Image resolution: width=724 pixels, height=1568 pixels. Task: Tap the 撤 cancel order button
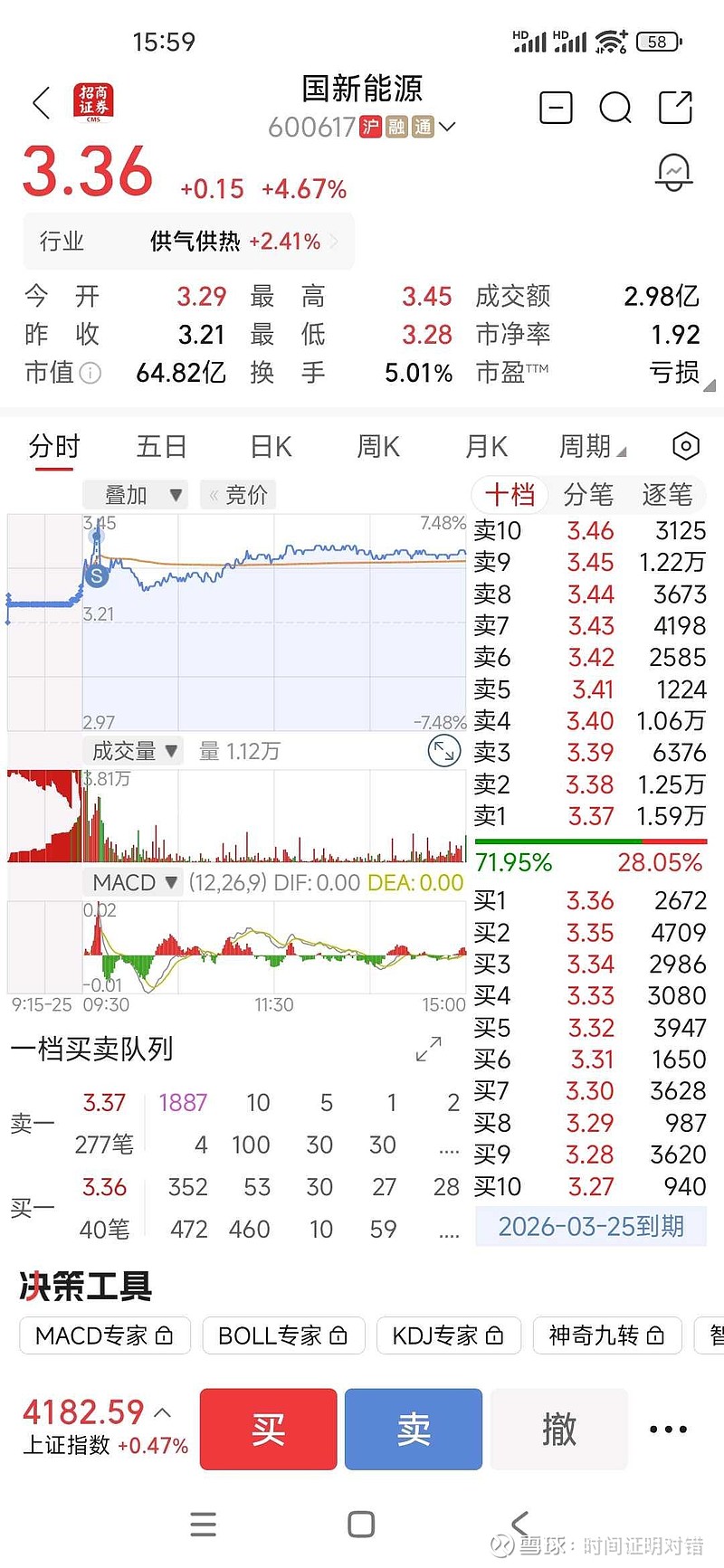pos(559,1429)
